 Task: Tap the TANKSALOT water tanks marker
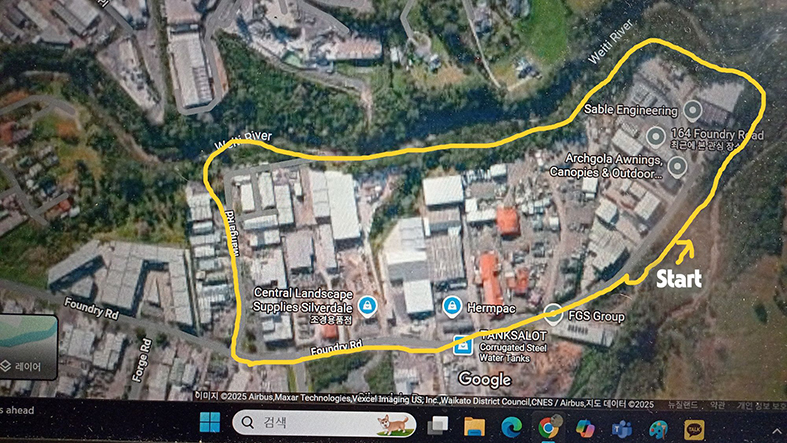click(463, 345)
